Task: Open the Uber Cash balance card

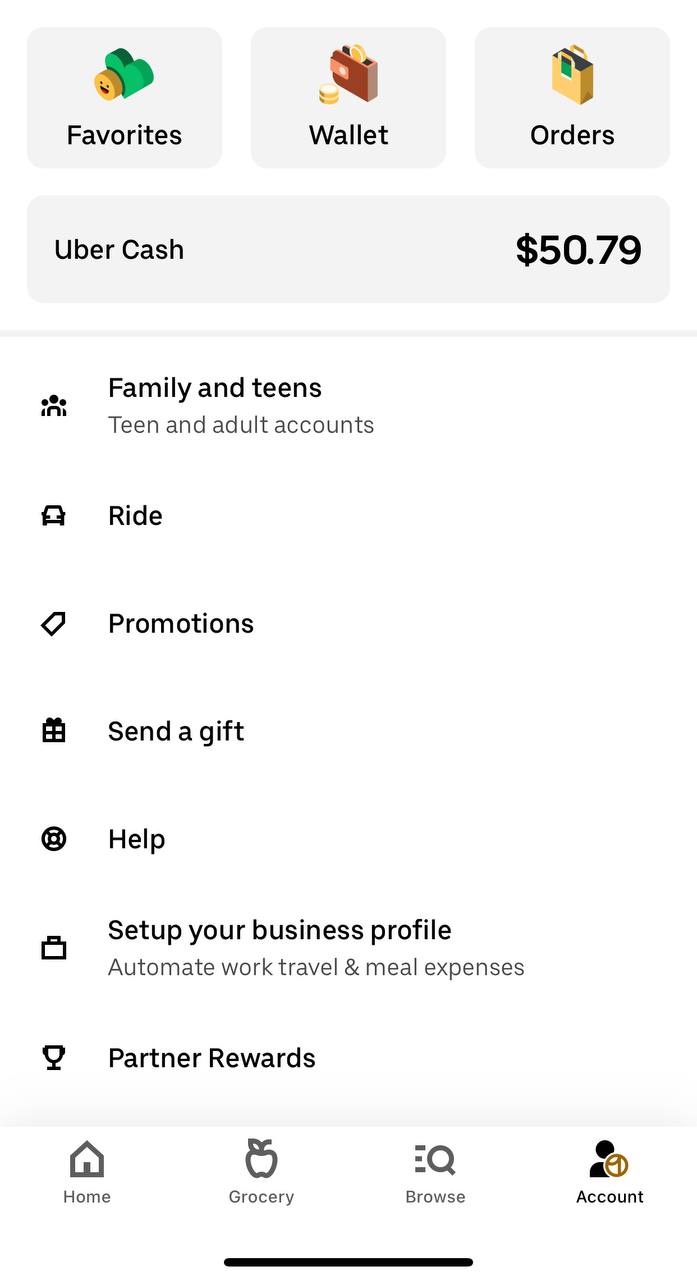Action: pos(348,249)
